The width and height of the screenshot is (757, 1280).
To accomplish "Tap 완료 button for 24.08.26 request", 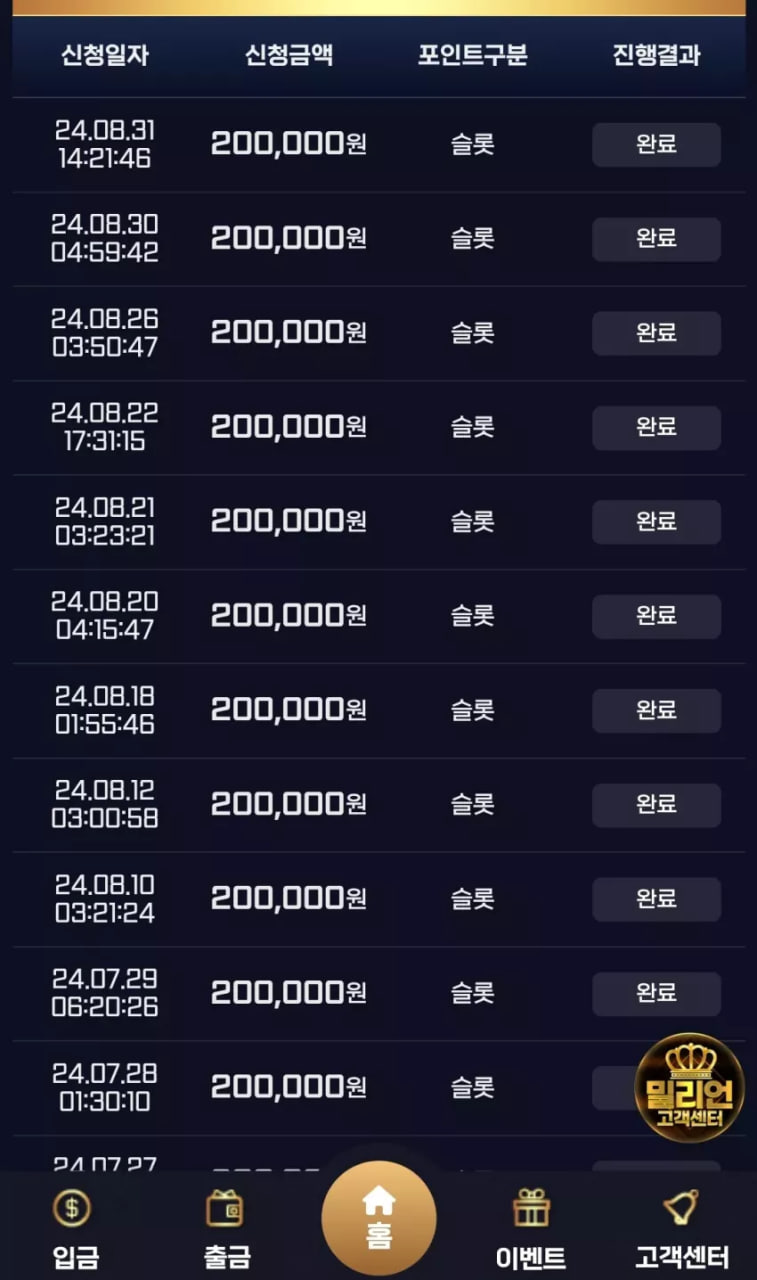I will [x=656, y=333].
